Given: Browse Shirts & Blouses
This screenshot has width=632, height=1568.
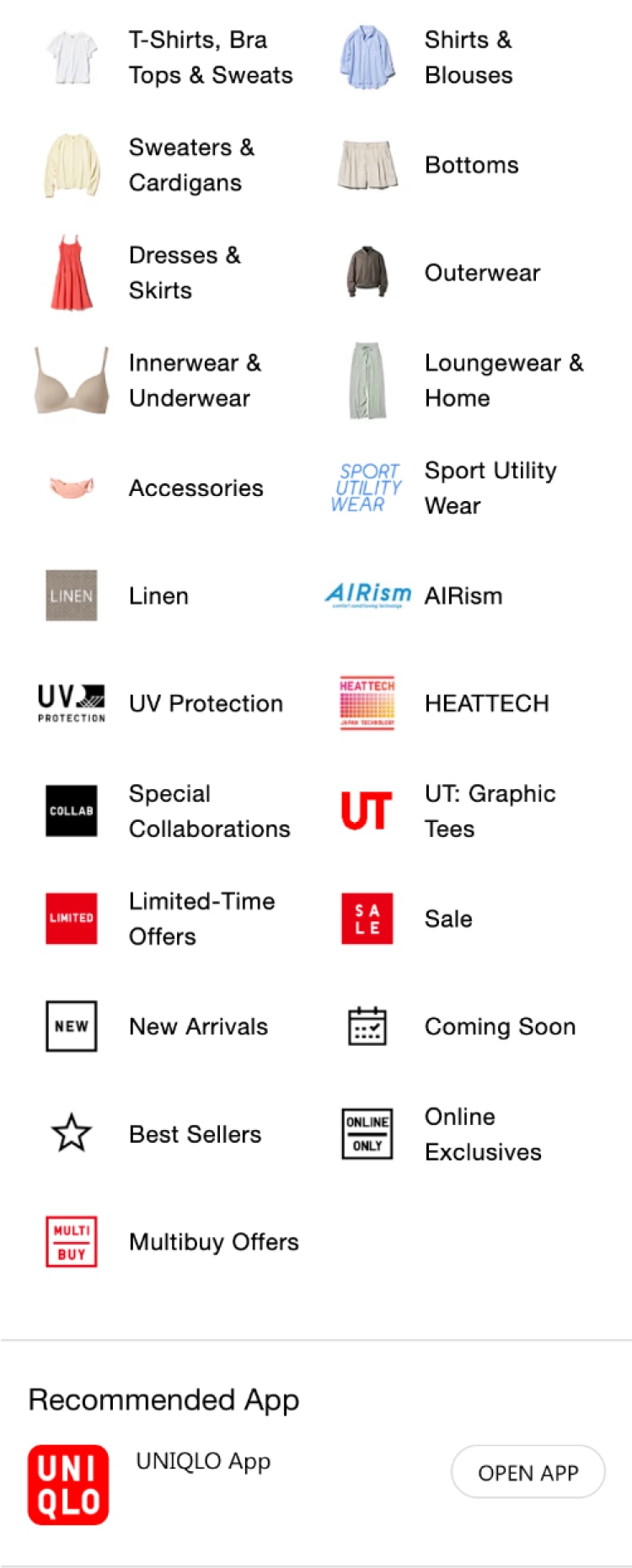Looking at the screenshot, I should pos(468,57).
